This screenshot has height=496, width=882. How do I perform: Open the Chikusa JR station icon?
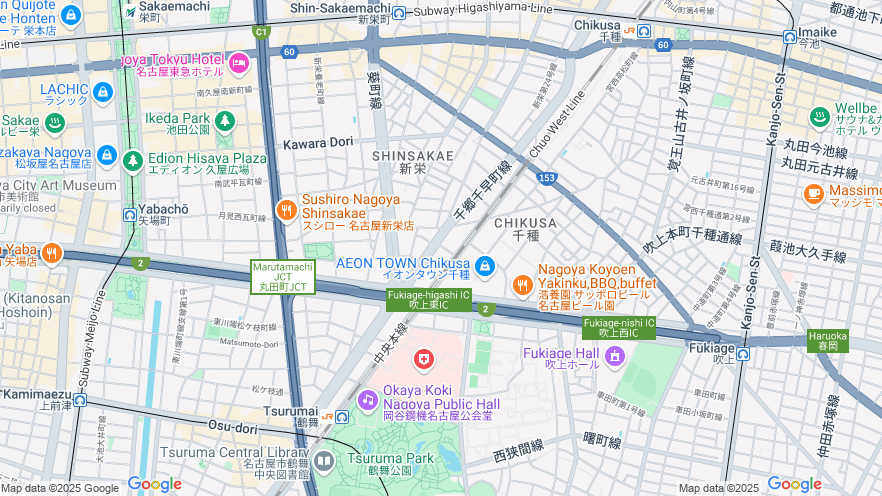click(x=629, y=31)
